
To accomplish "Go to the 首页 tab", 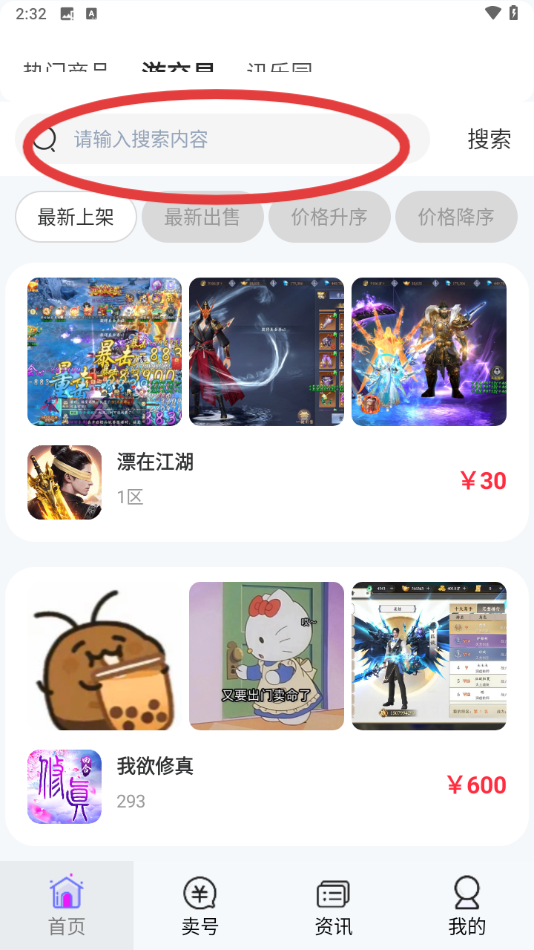I will click(x=67, y=905).
